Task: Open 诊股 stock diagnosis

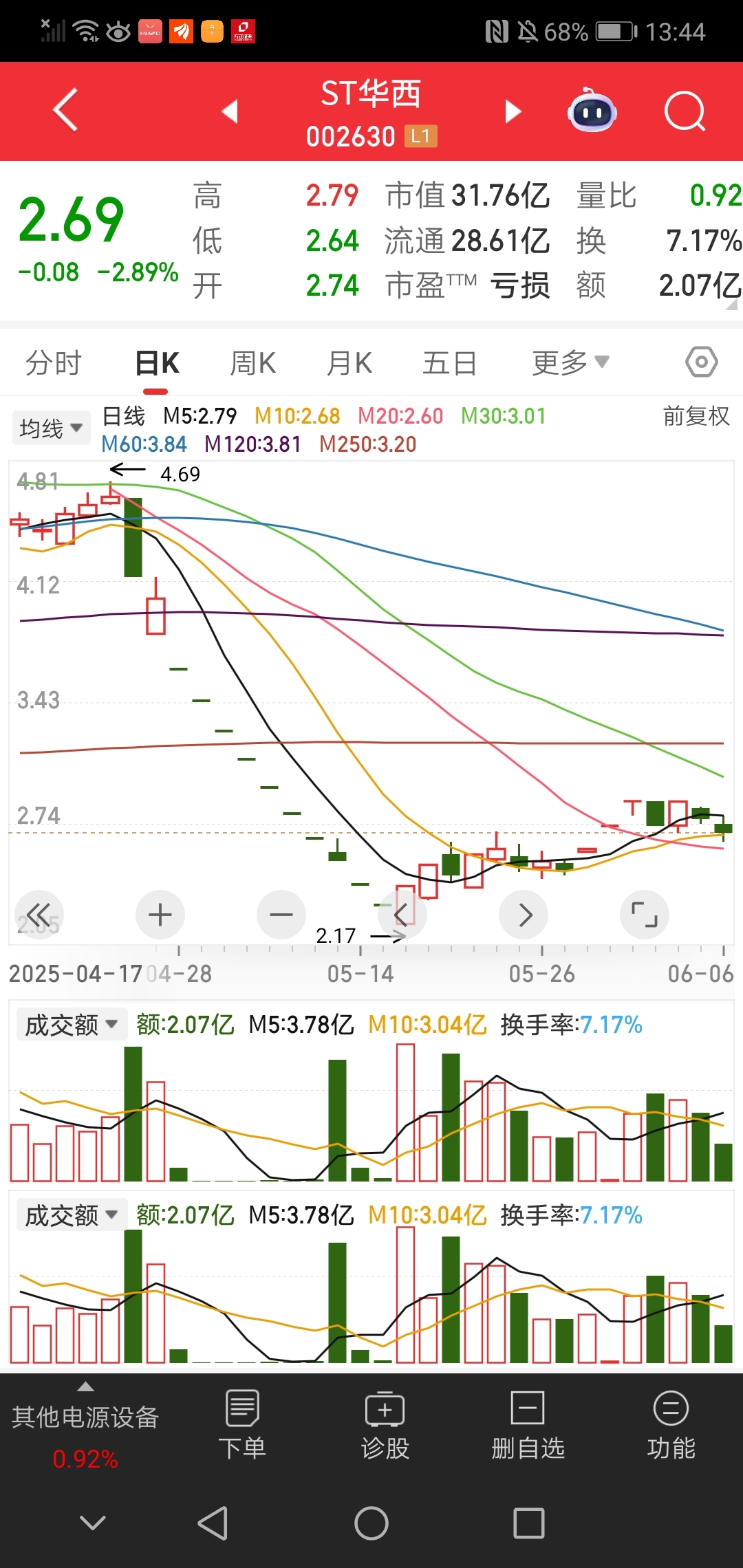Action: click(385, 1425)
